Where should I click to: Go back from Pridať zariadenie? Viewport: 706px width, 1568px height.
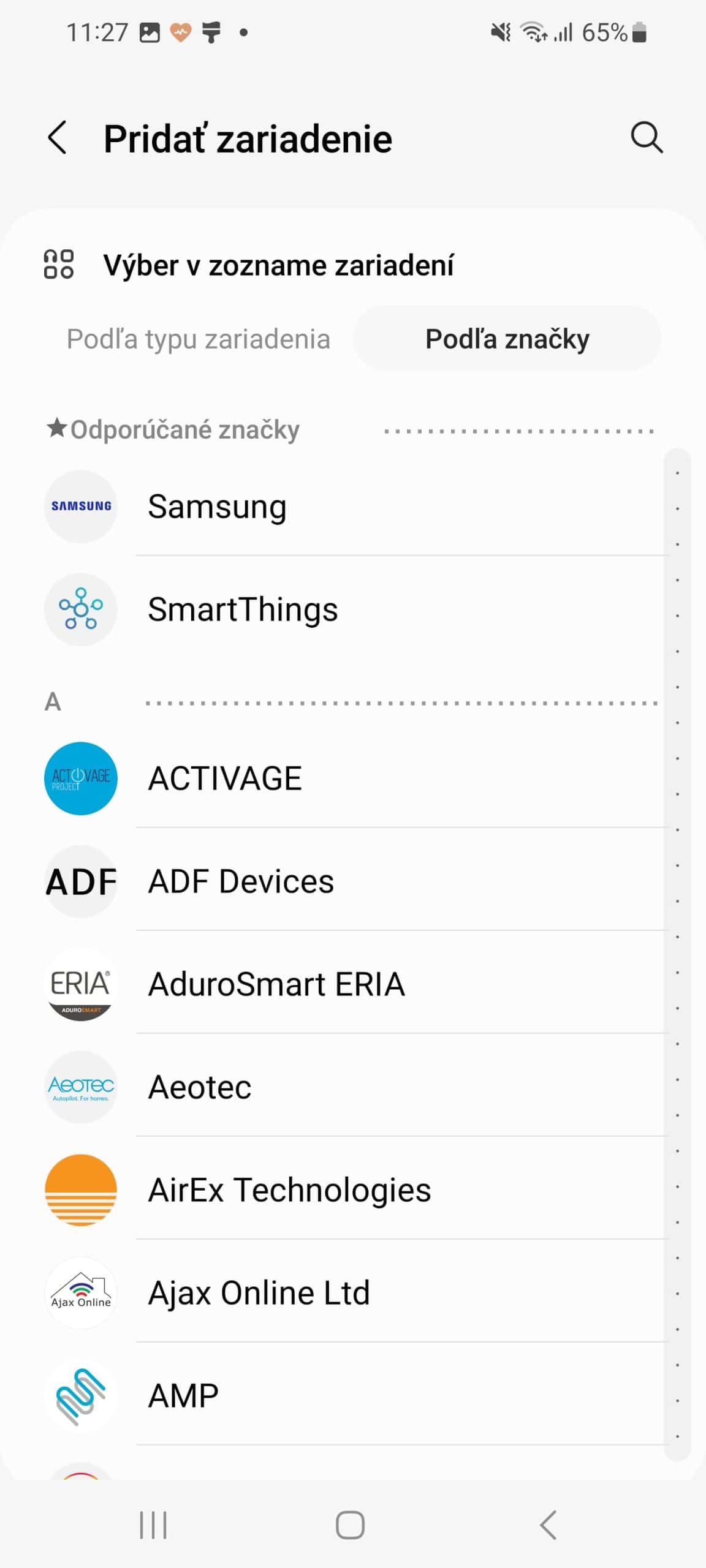click(x=58, y=138)
